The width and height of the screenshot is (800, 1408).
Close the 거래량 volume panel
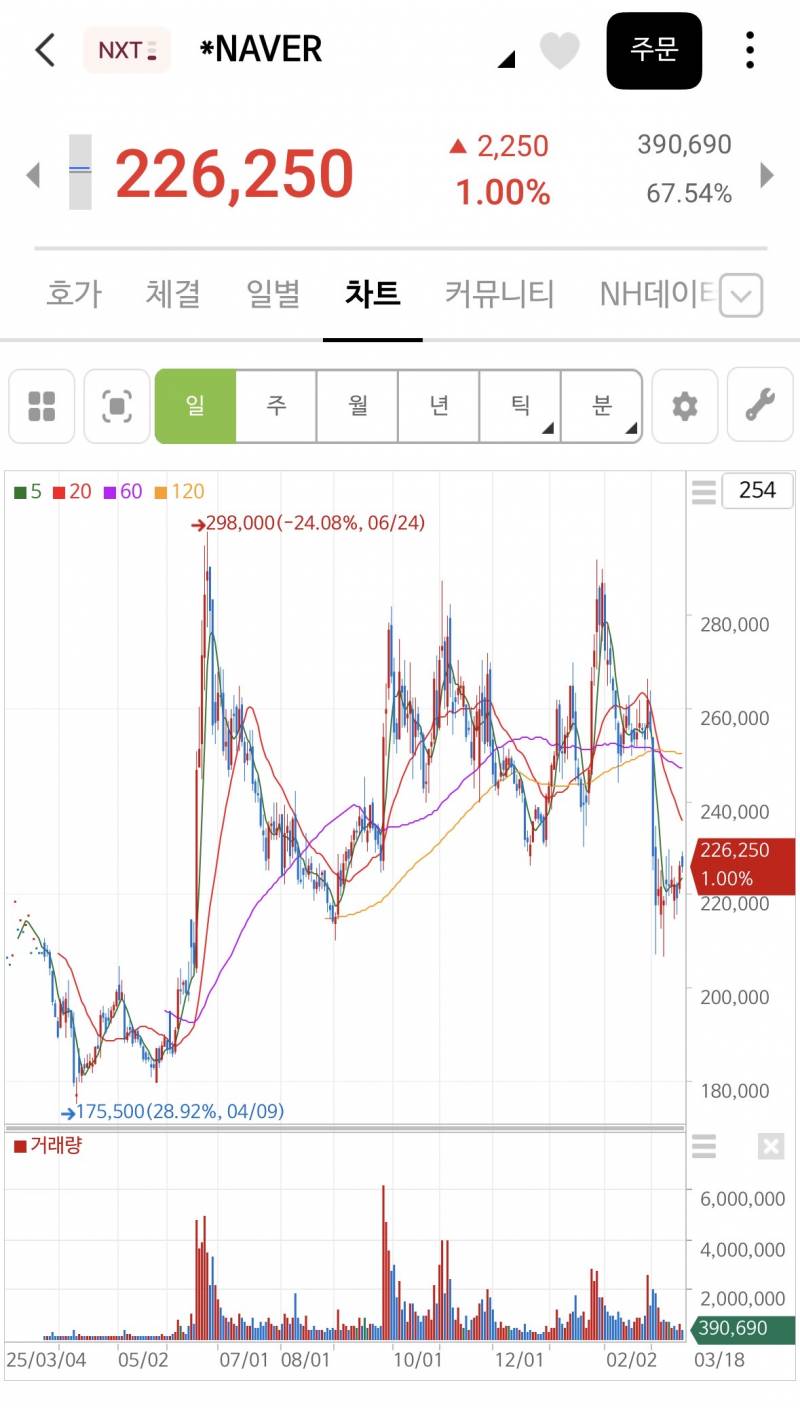pos(770,1146)
